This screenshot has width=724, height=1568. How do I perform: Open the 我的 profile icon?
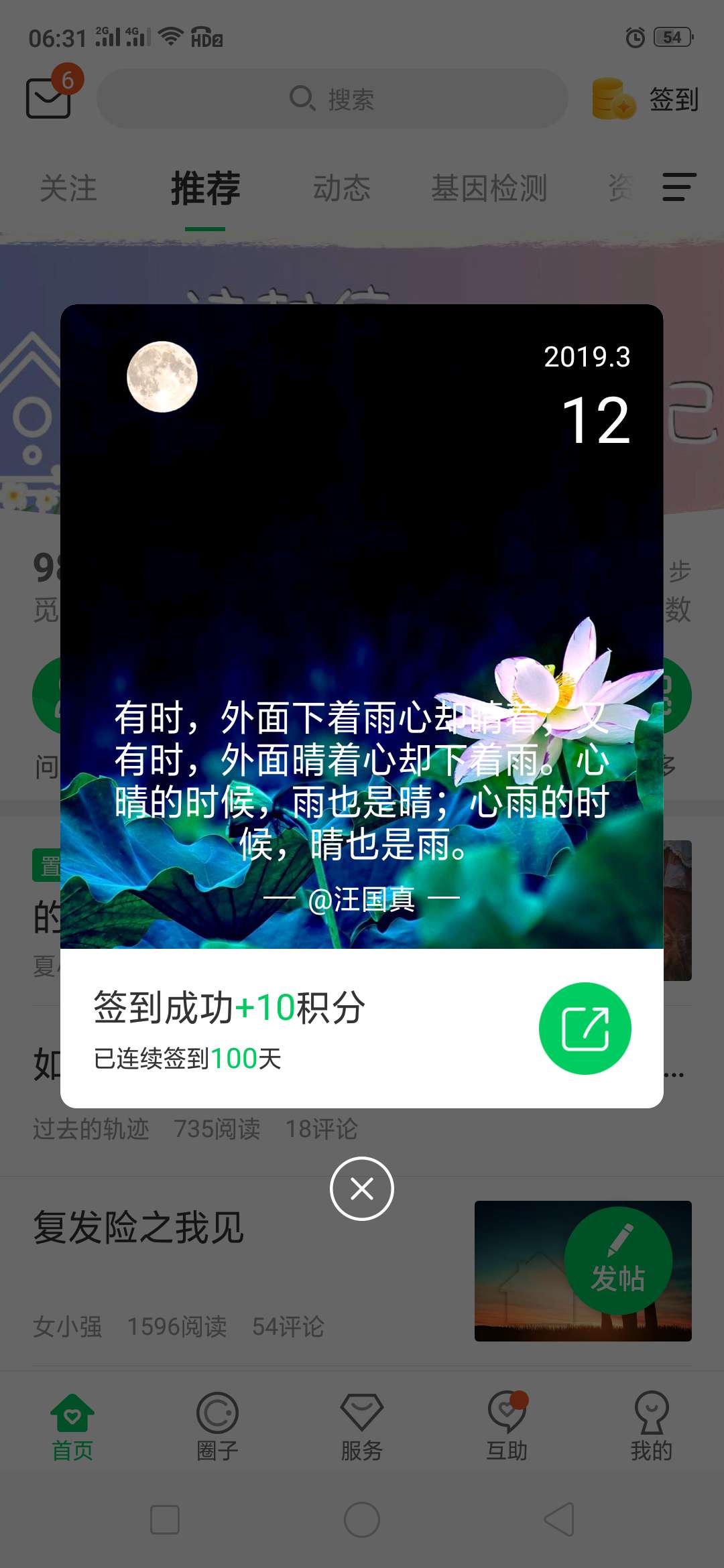click(652, 1413)
